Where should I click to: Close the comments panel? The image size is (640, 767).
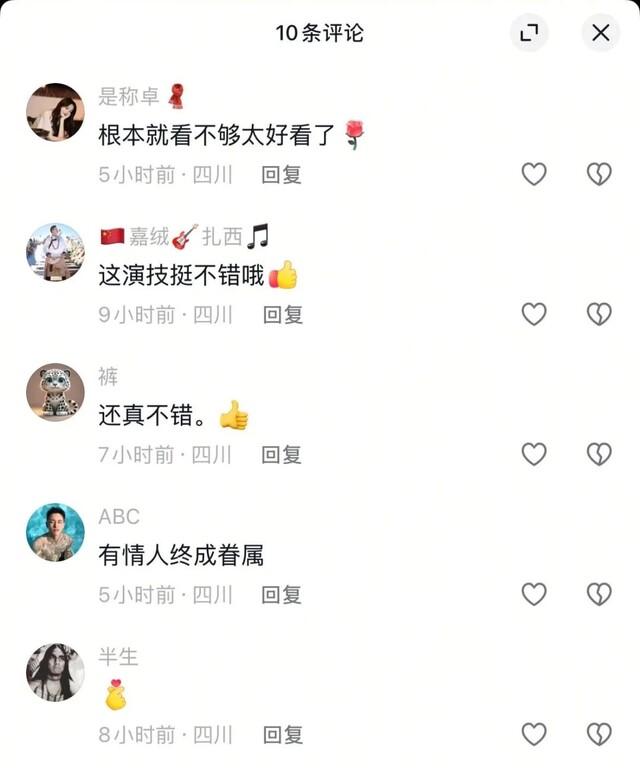(600, 33)
